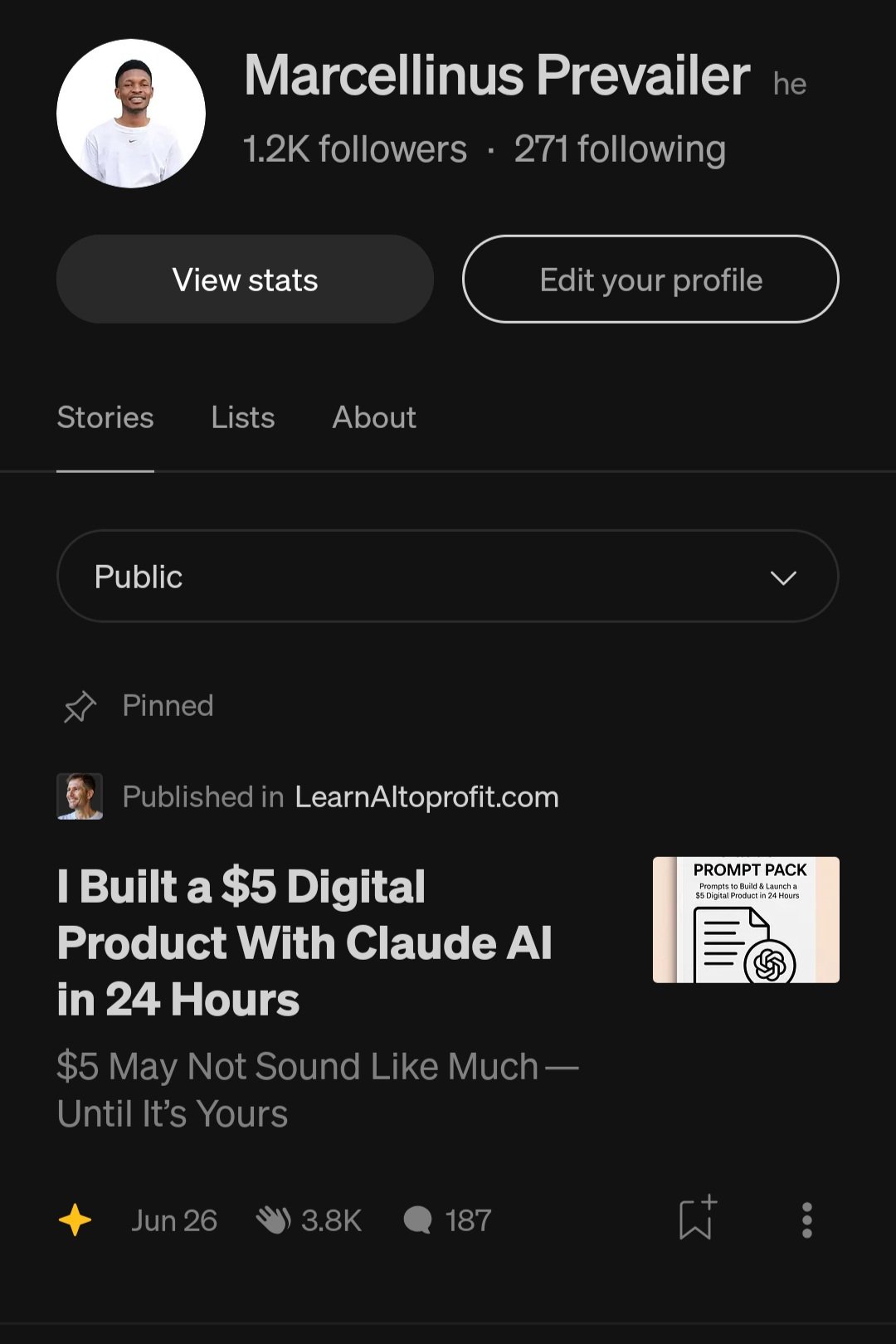Image resolution: width=896 pixels, height=1344 pixels.
Task: Open the three-dot menu on the pinned story
Action: [806, 1220]
